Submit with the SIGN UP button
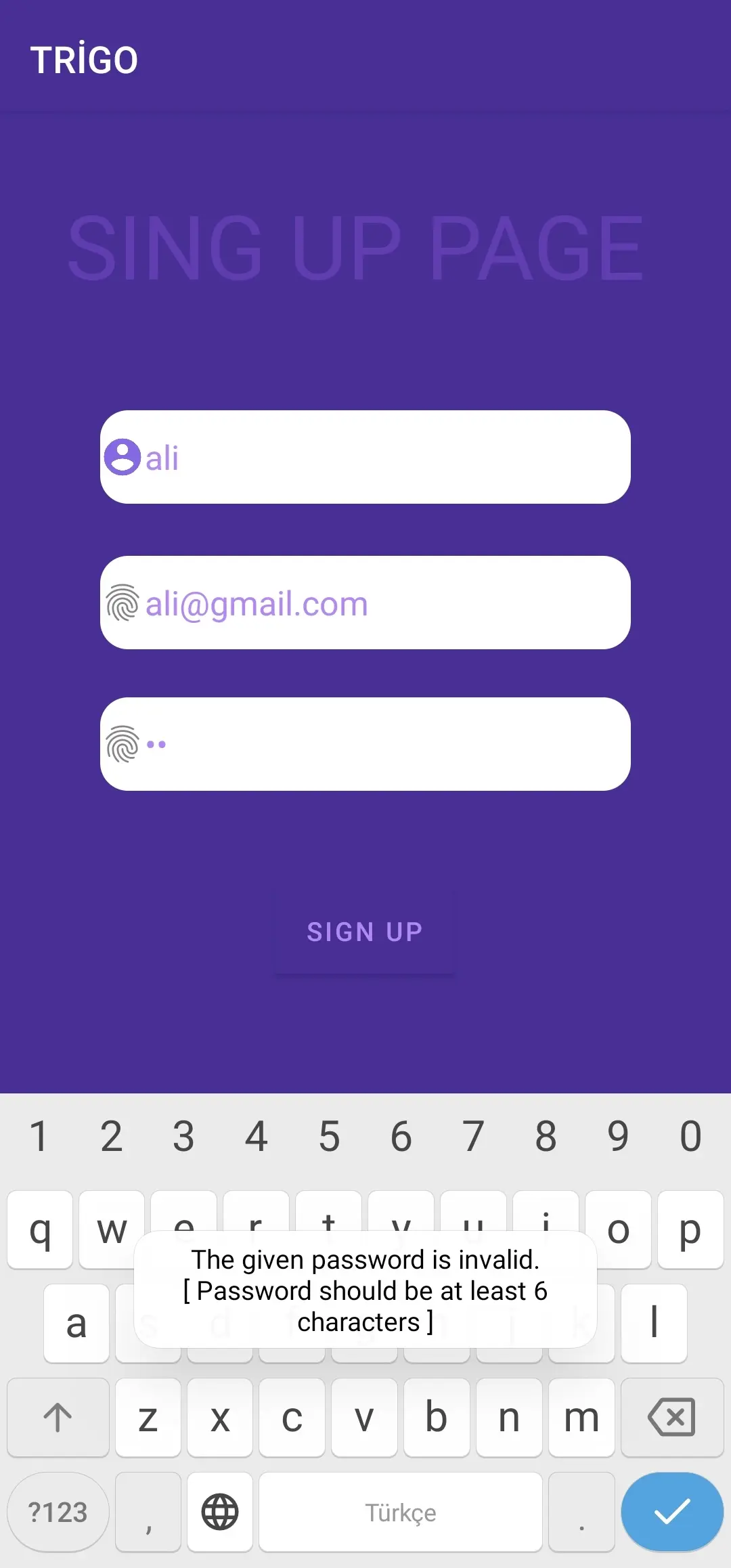This screenshot has height=1568, width=731. (x=365, y=932)
